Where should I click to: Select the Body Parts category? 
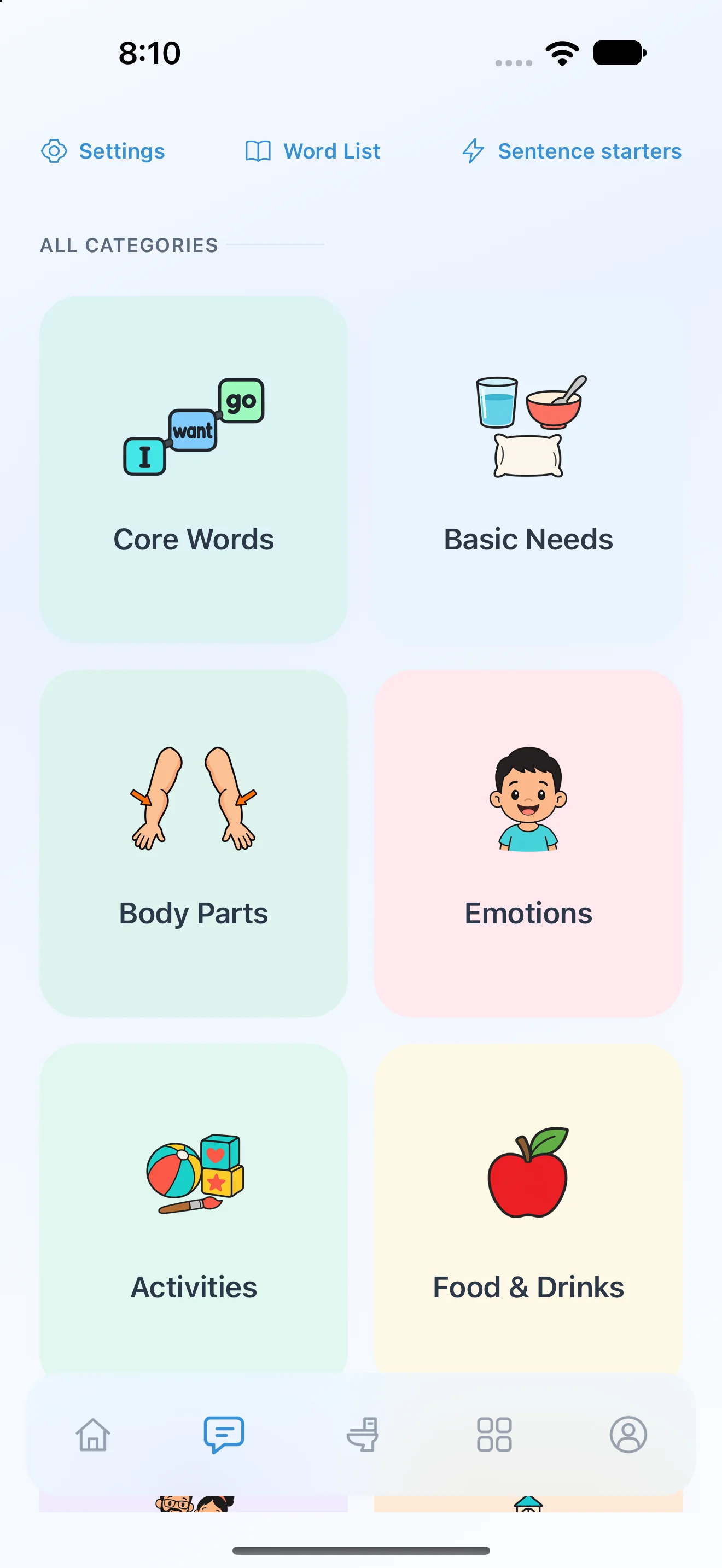tap(194, 843)
